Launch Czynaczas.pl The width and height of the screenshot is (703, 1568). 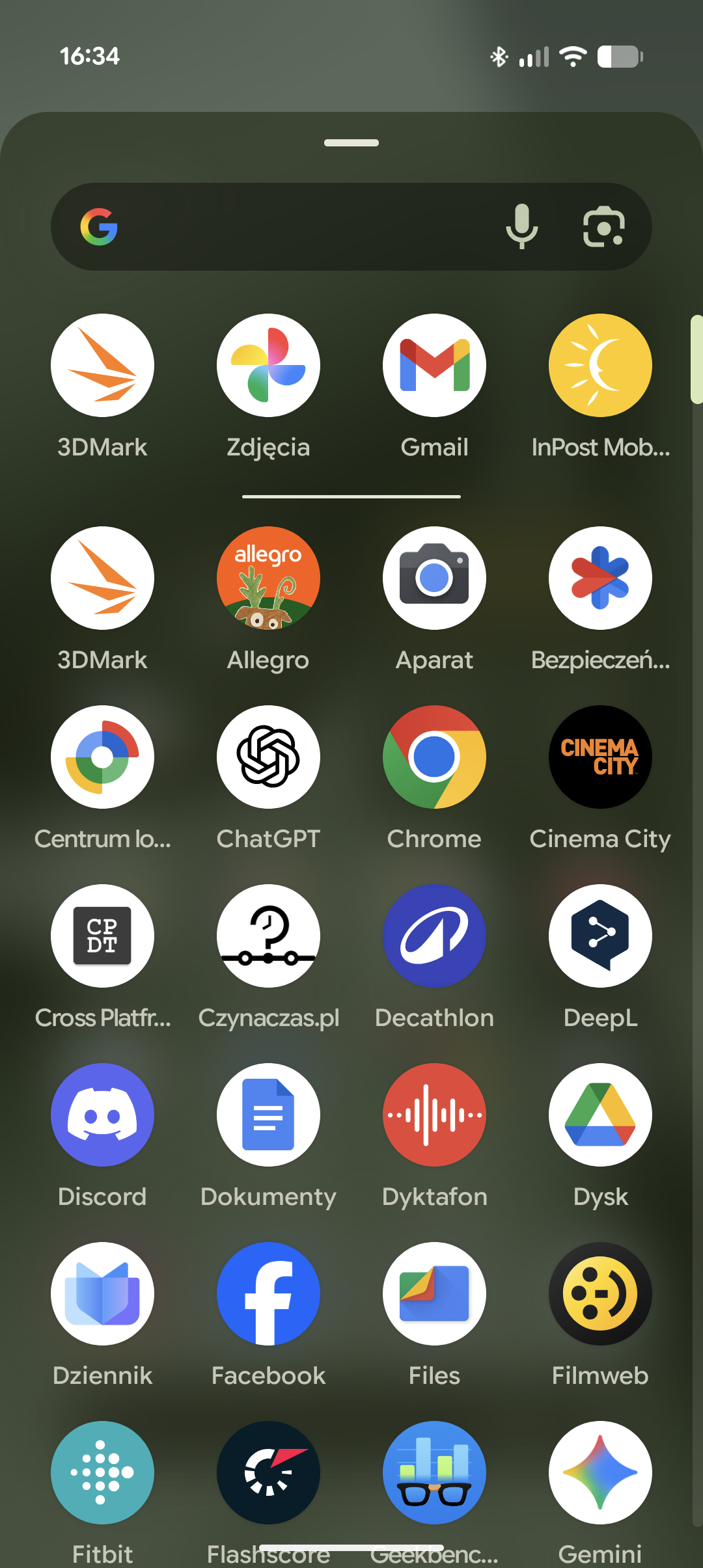coord(268,936)
